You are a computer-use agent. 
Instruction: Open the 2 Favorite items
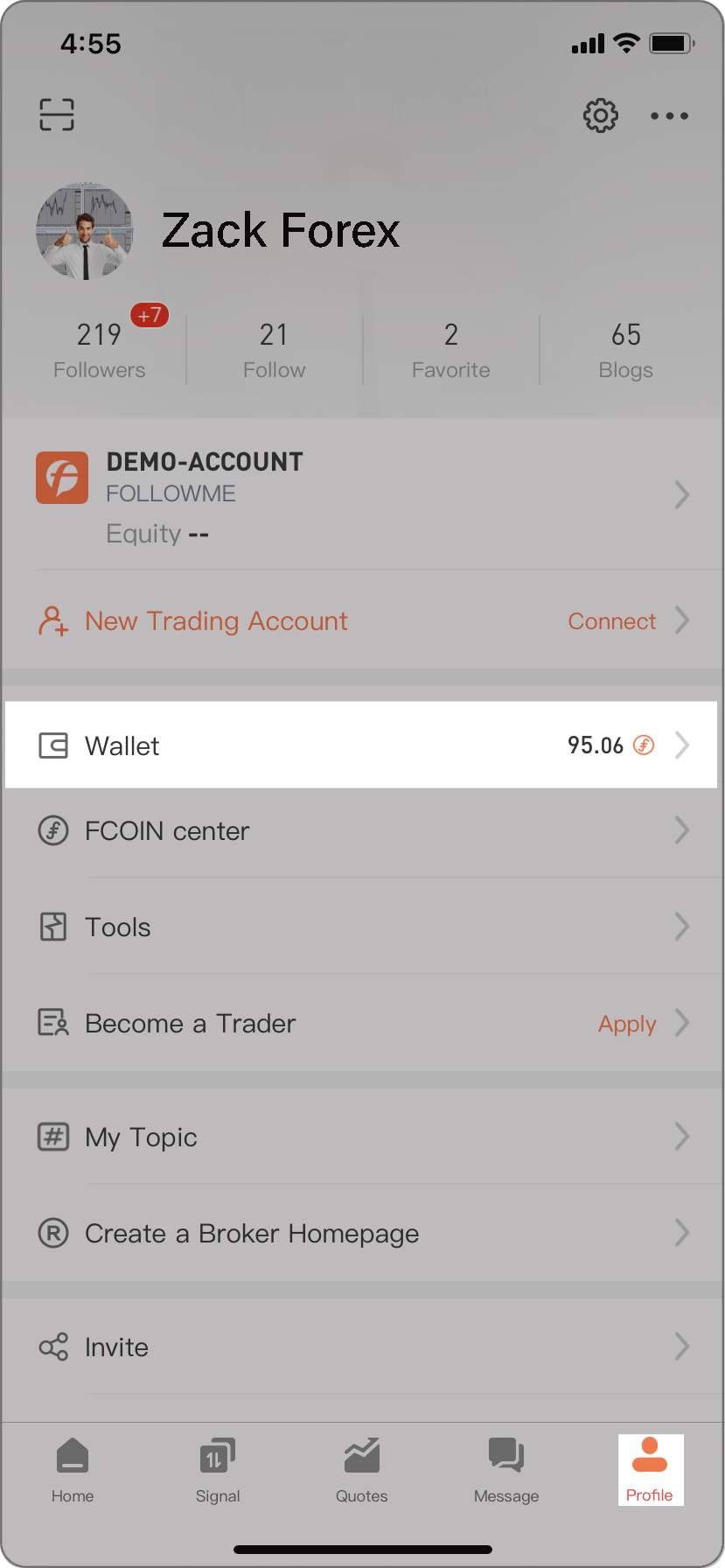pos(450,350)
